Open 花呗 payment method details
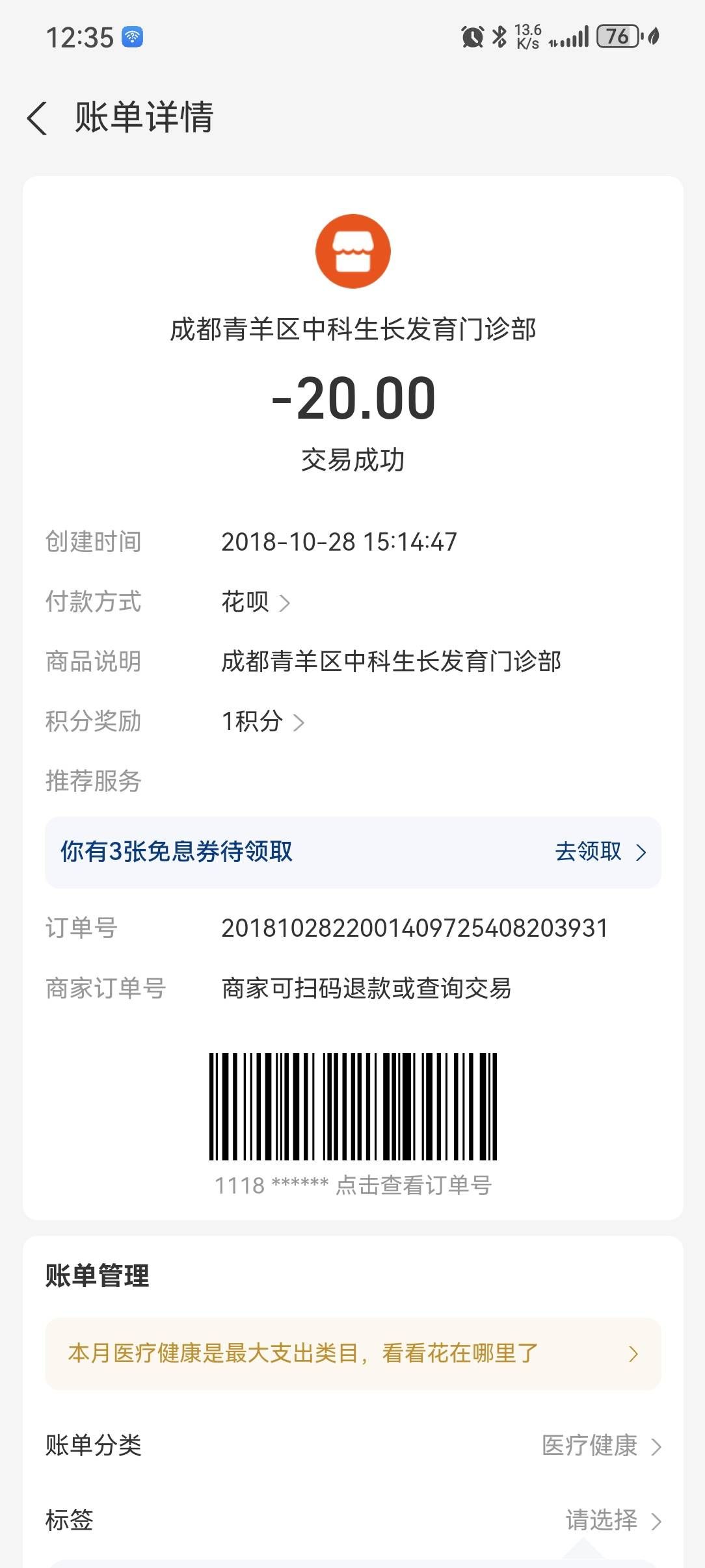The height and width of the screenshot is (1568, 705). [255, 602]
